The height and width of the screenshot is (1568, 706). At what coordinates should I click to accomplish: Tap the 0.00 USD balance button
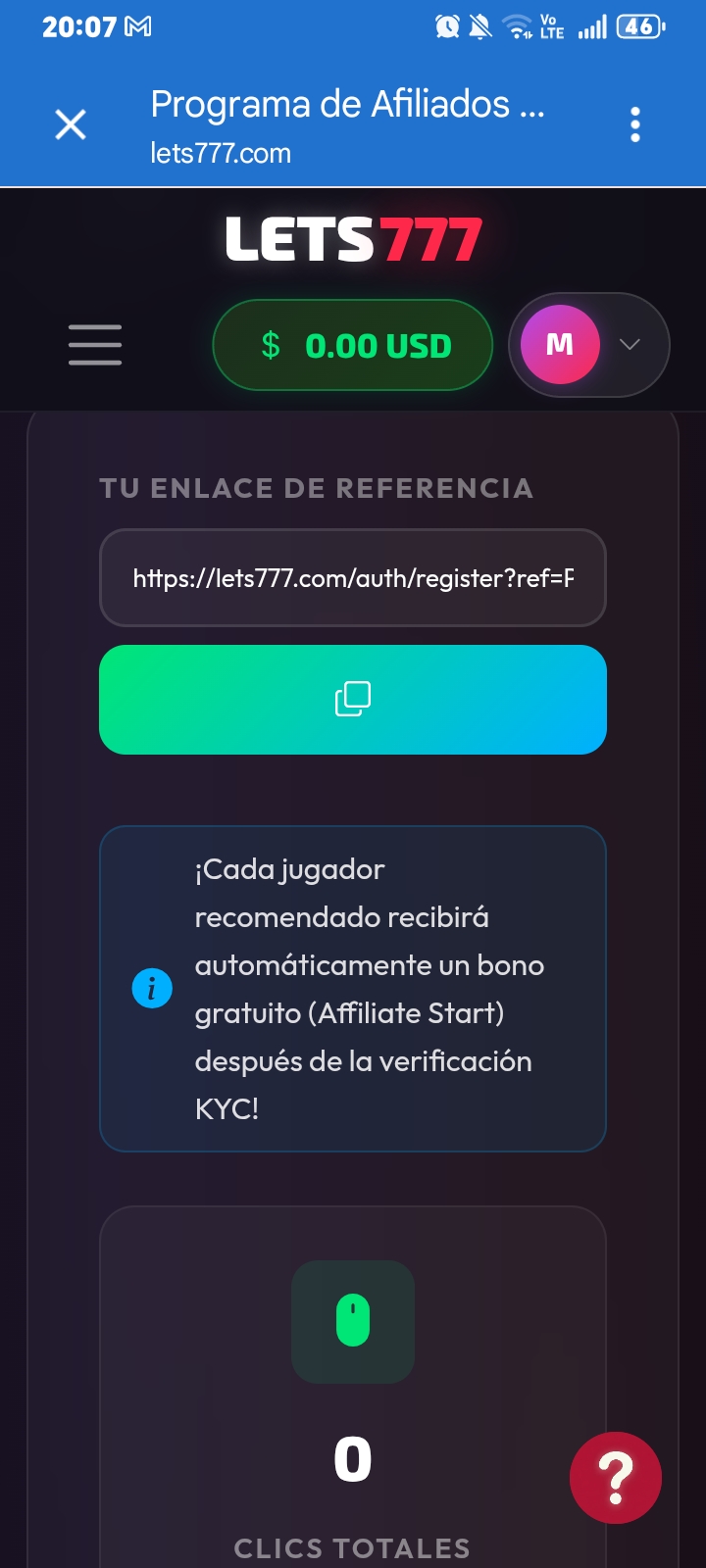353,345
